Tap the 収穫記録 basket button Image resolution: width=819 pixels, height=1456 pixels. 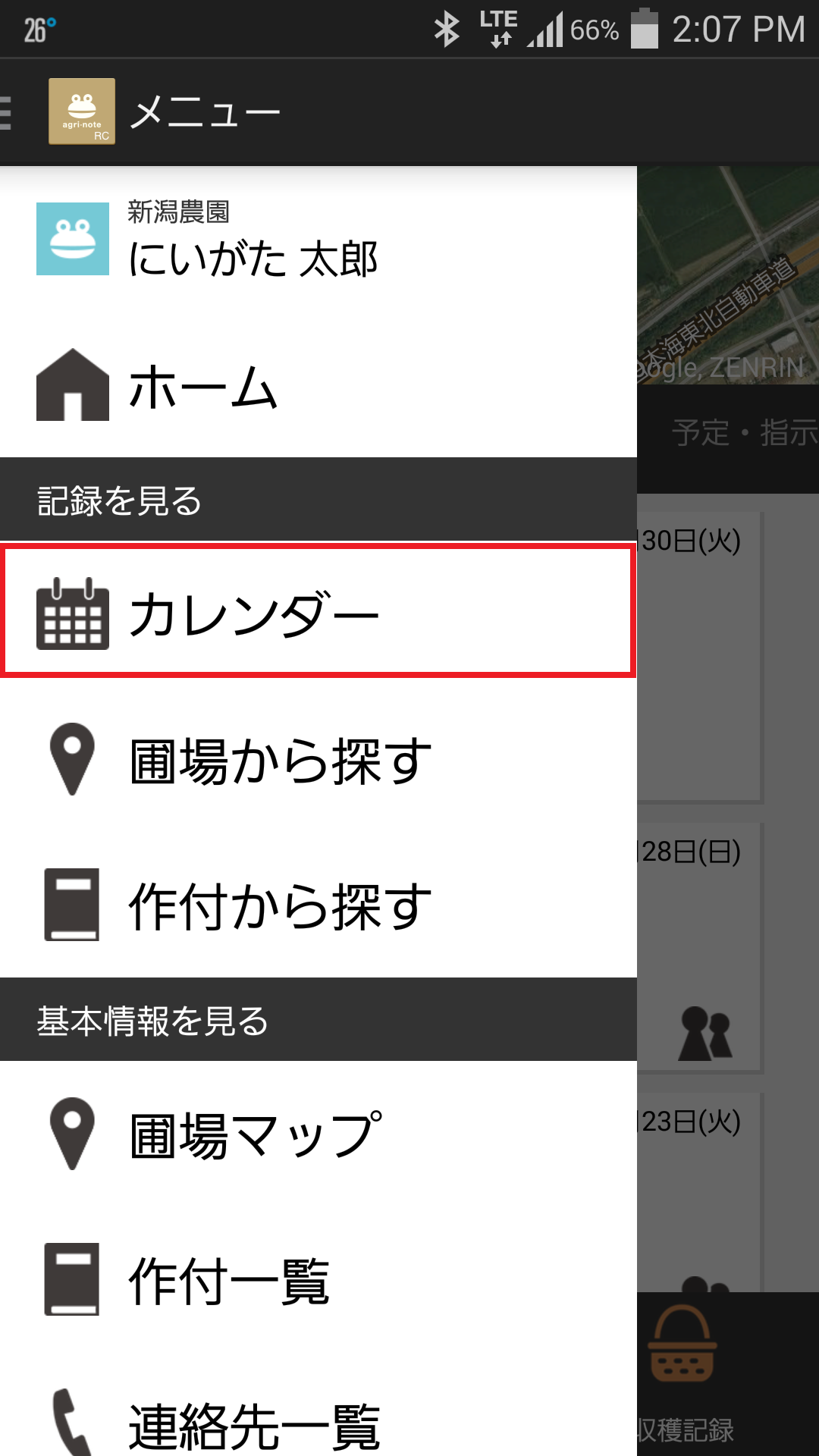point(682,1374)
